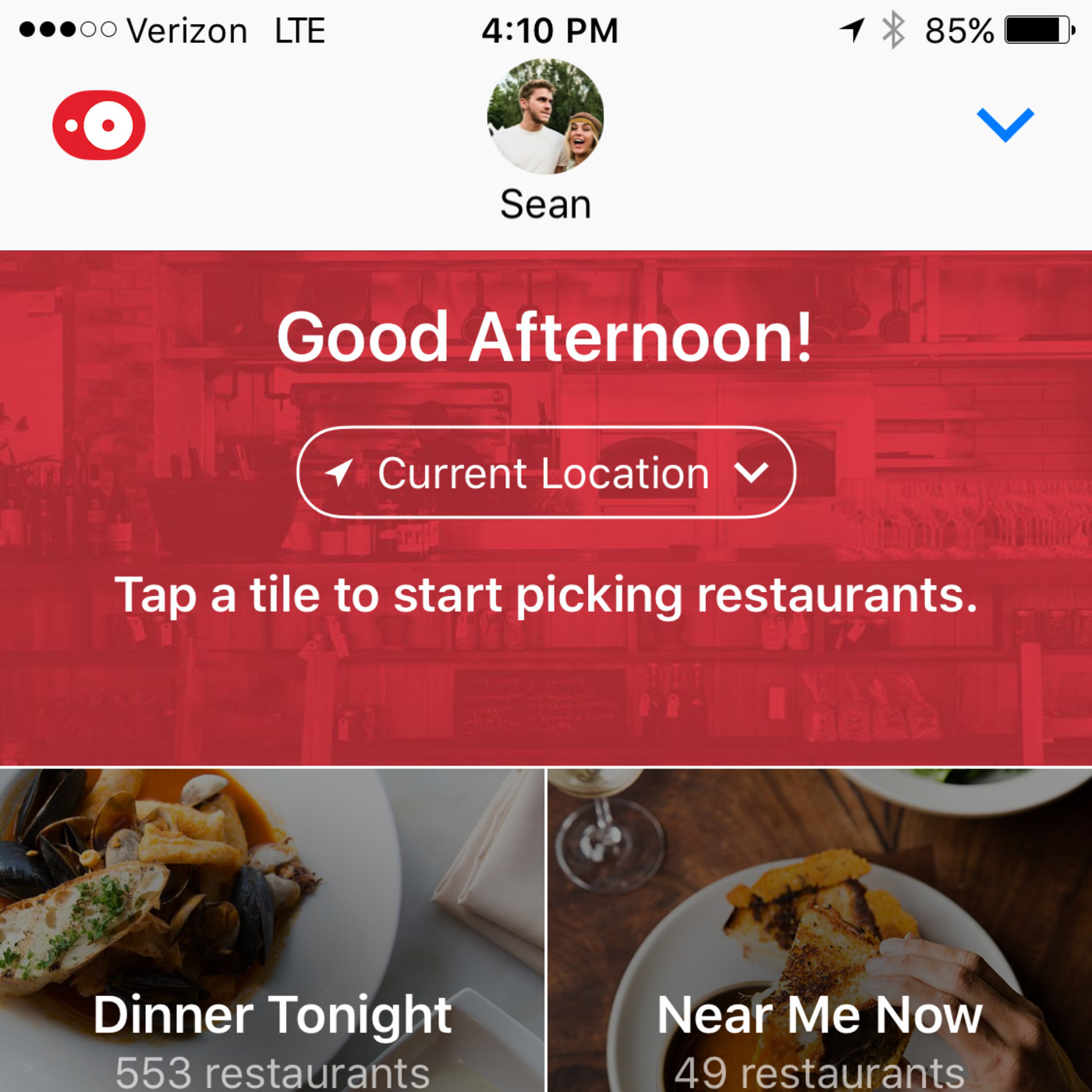Image resolution: width=1092 pixels, height=1092 pixels.
Task: Open the Current Location dropdown
Action: point(546,473)
